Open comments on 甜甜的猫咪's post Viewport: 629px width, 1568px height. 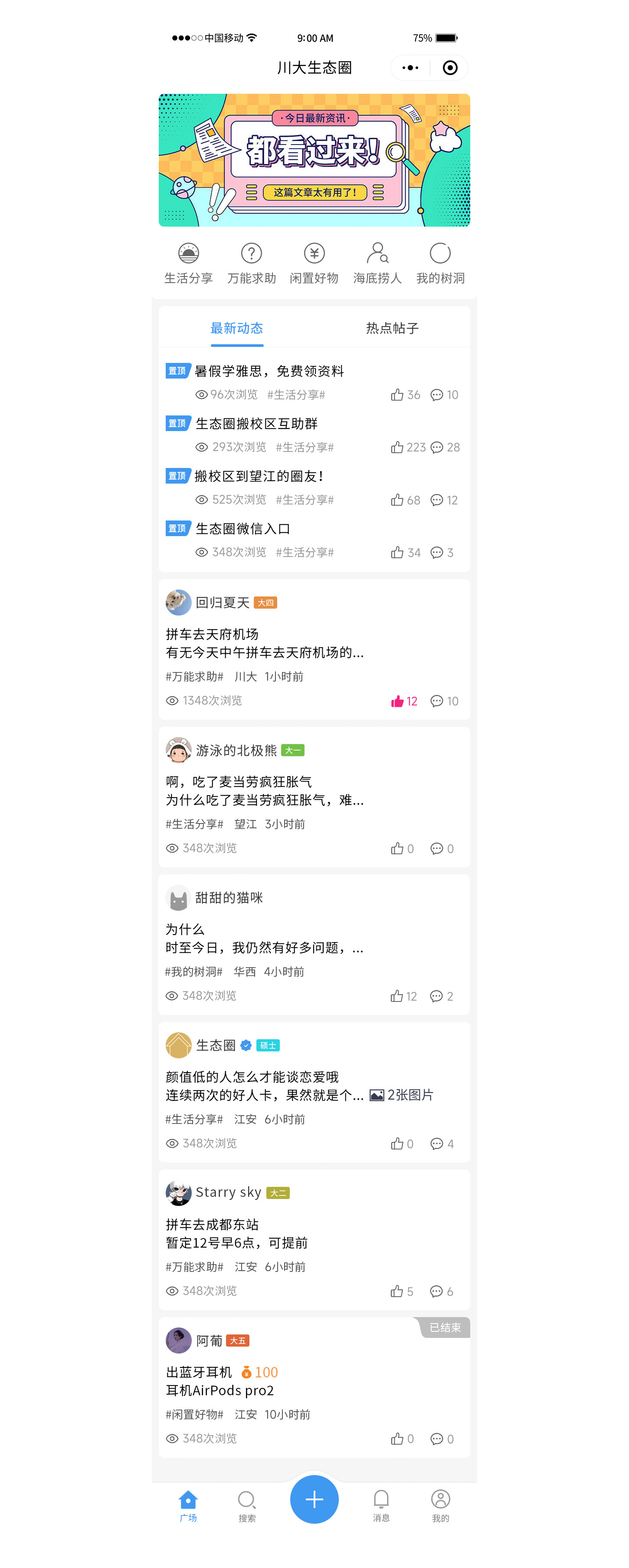click(x=436, y=996)
